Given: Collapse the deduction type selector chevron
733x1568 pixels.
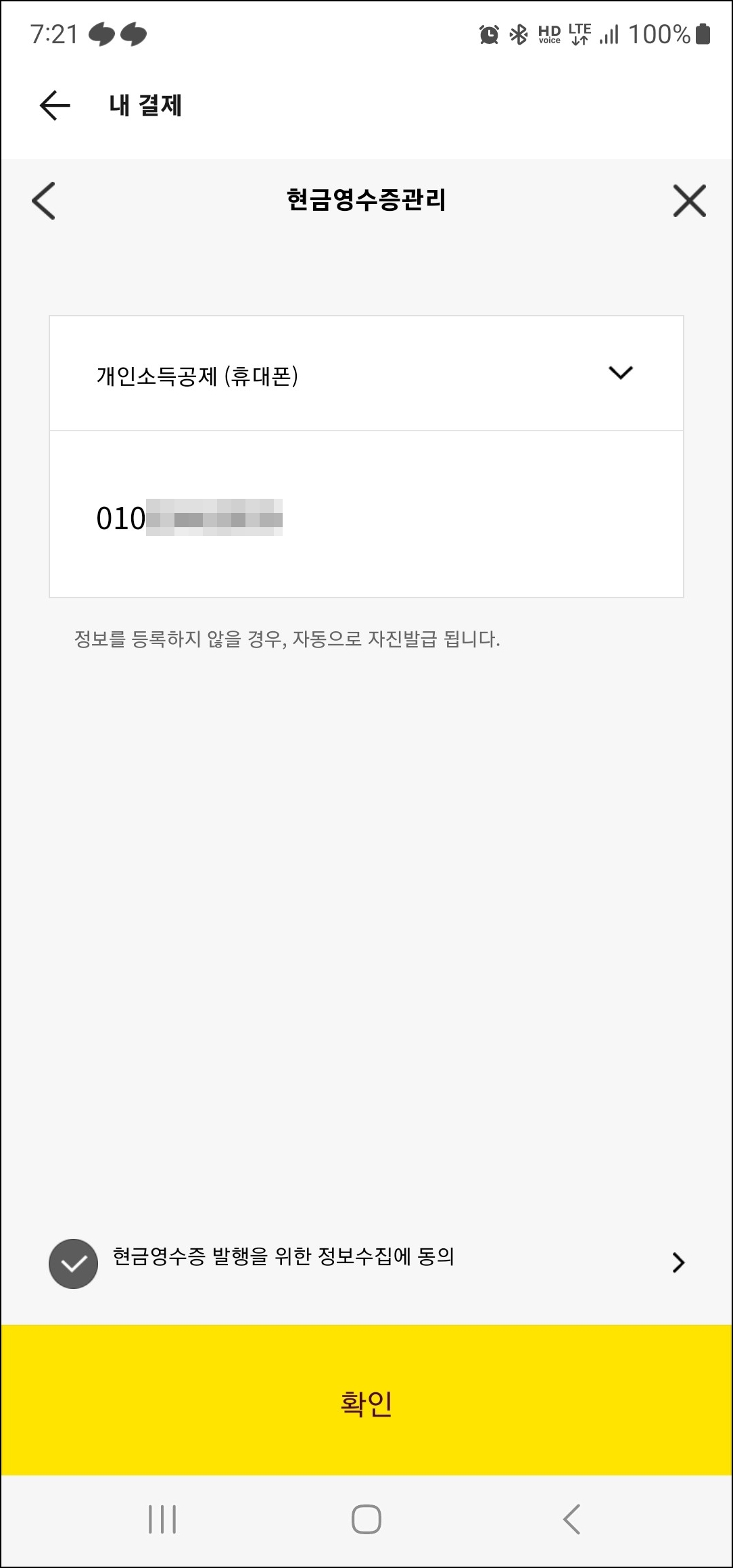Looking at the screenshot, I should pos(620,373).
